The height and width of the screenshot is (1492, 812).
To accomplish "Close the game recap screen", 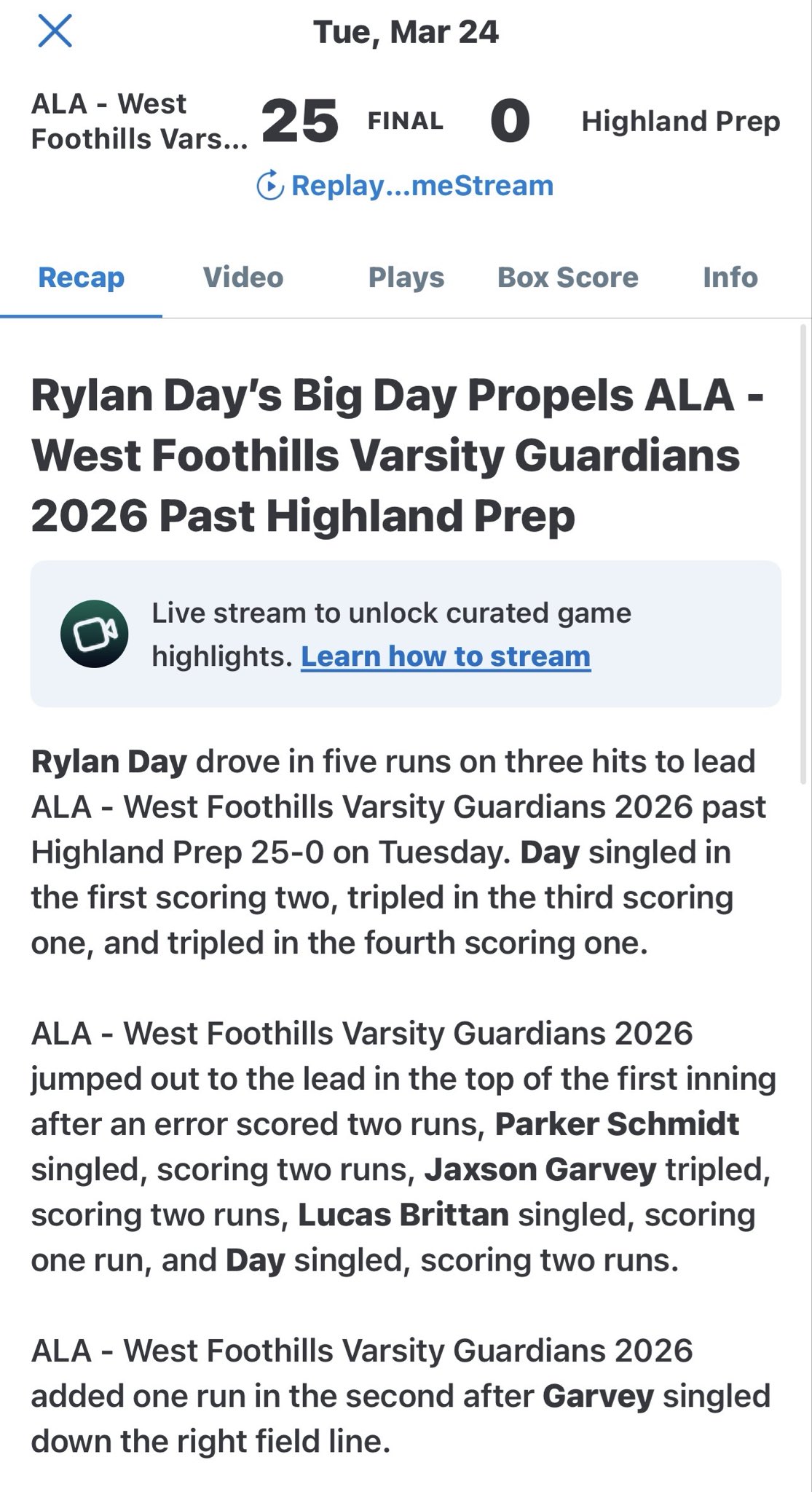I will [55, 32].
